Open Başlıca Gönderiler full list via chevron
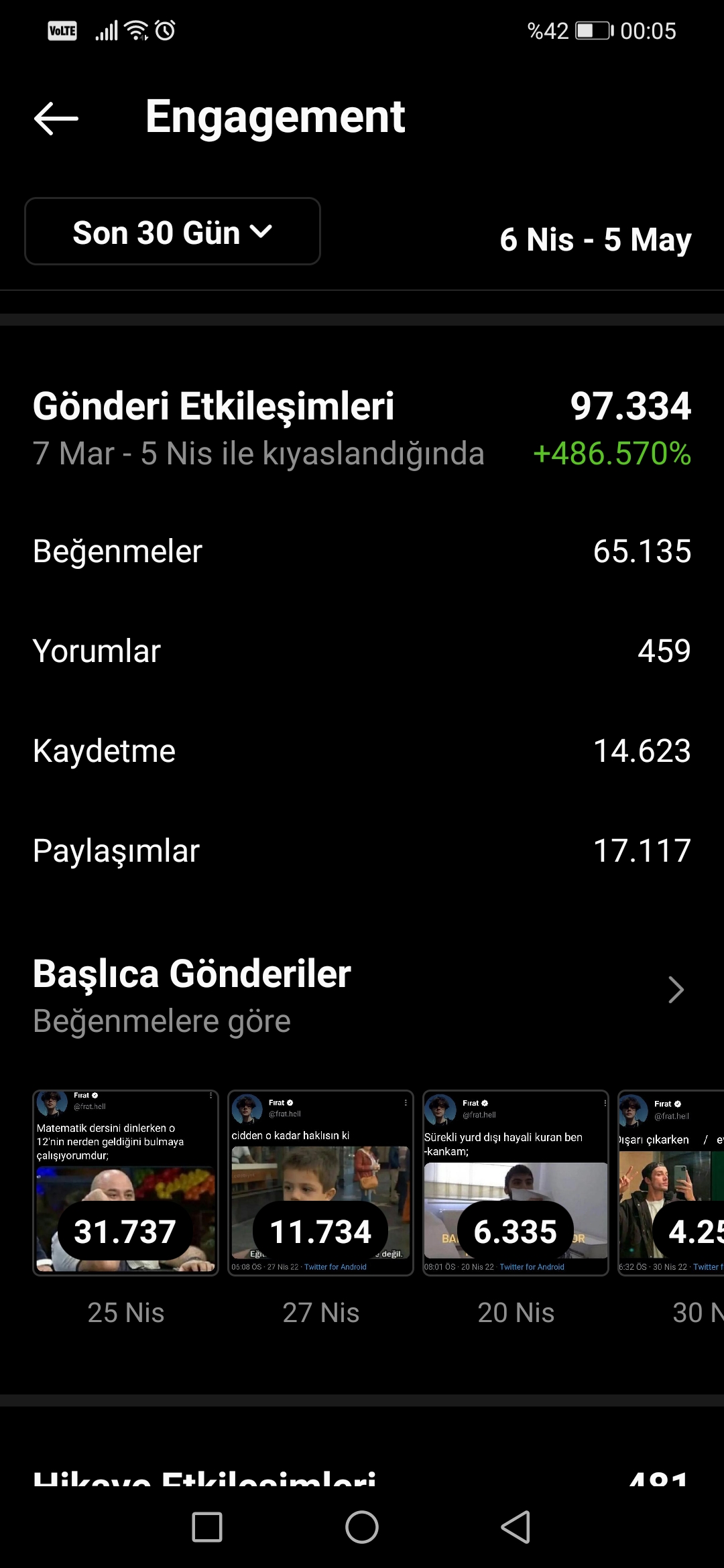Image resolution: width=724 pixels, height=1568 pixels. tap(676, 990)
